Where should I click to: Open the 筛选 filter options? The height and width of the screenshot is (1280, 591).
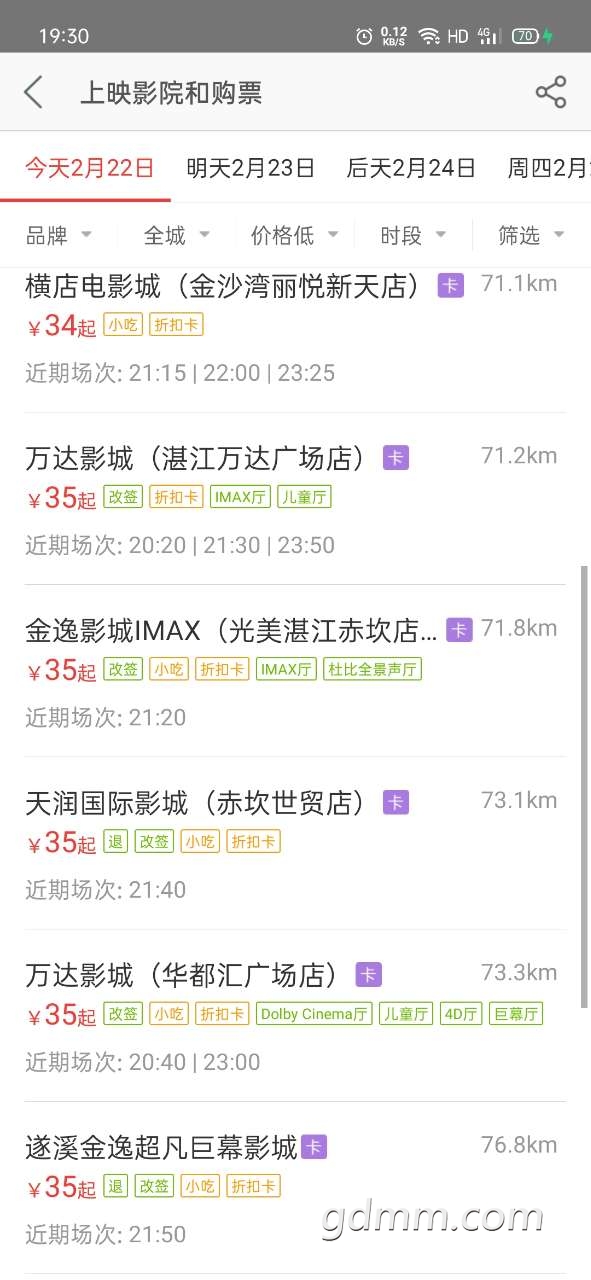531,235
